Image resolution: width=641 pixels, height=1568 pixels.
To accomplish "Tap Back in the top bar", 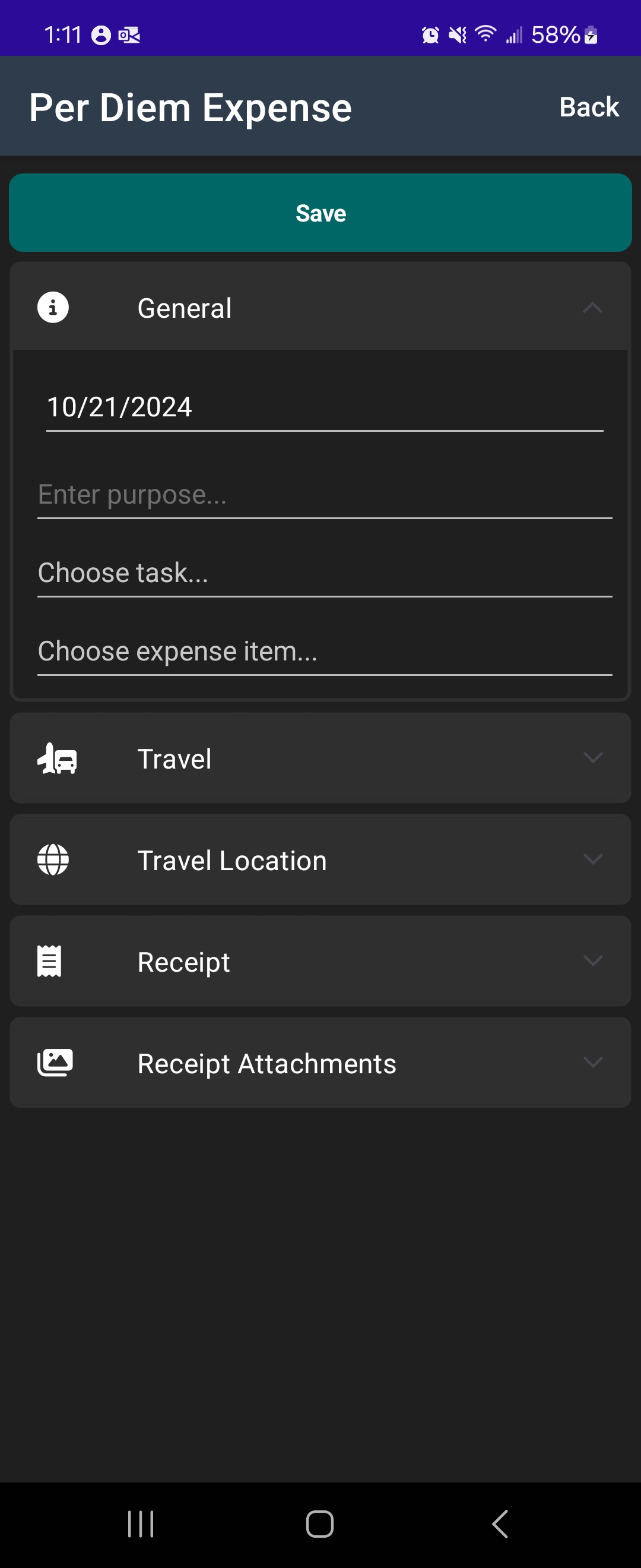I will [588, 106].
